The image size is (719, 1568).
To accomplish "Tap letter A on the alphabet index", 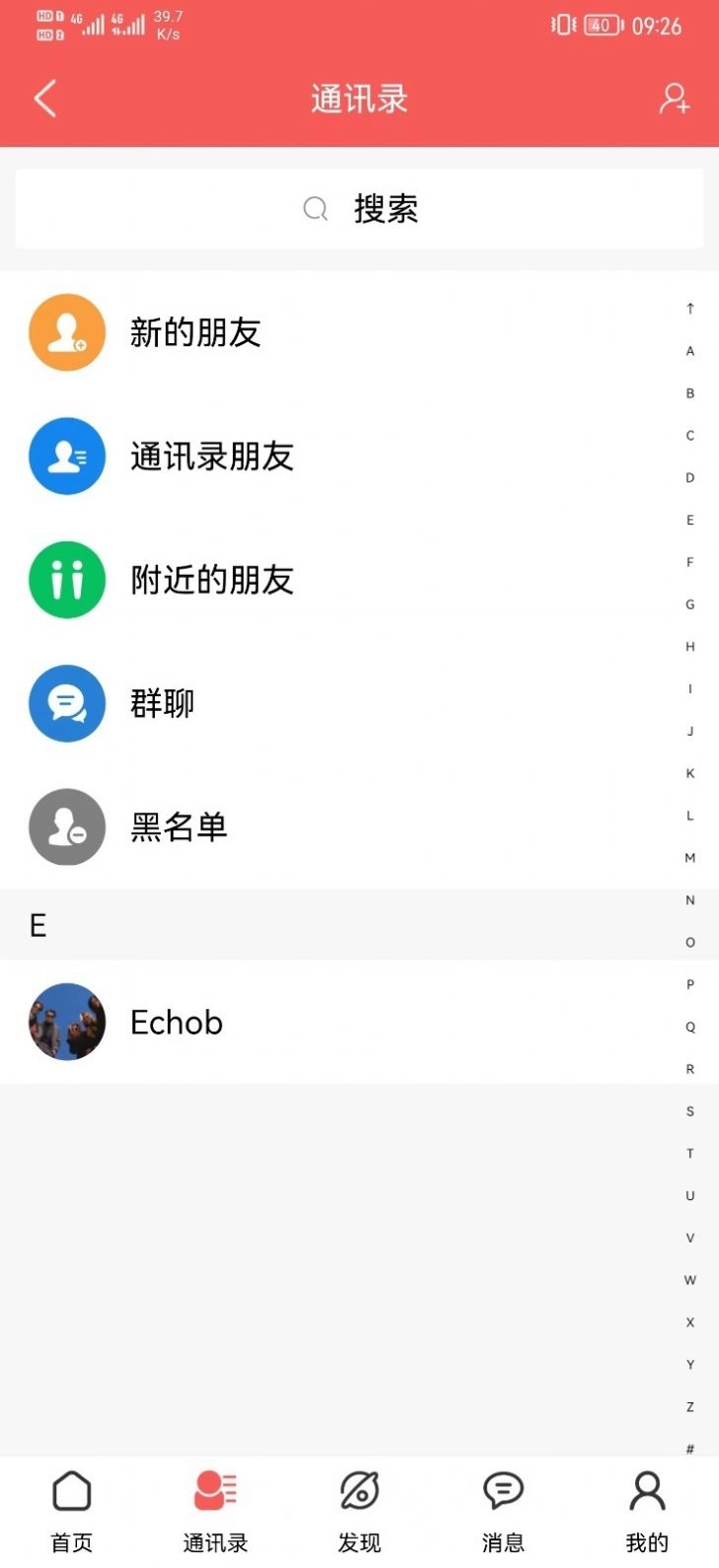I will (x=688, y=351).
